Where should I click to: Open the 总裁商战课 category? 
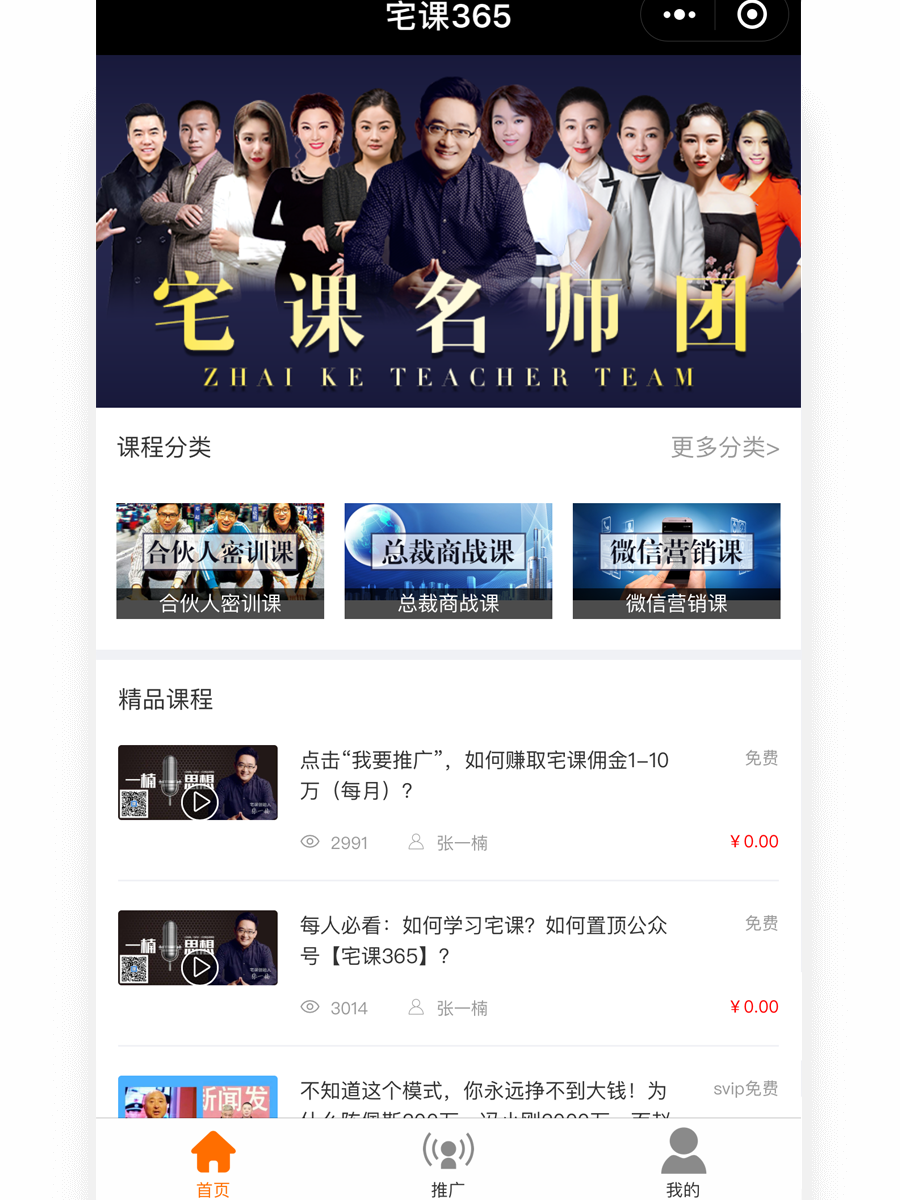click(447, 560)
